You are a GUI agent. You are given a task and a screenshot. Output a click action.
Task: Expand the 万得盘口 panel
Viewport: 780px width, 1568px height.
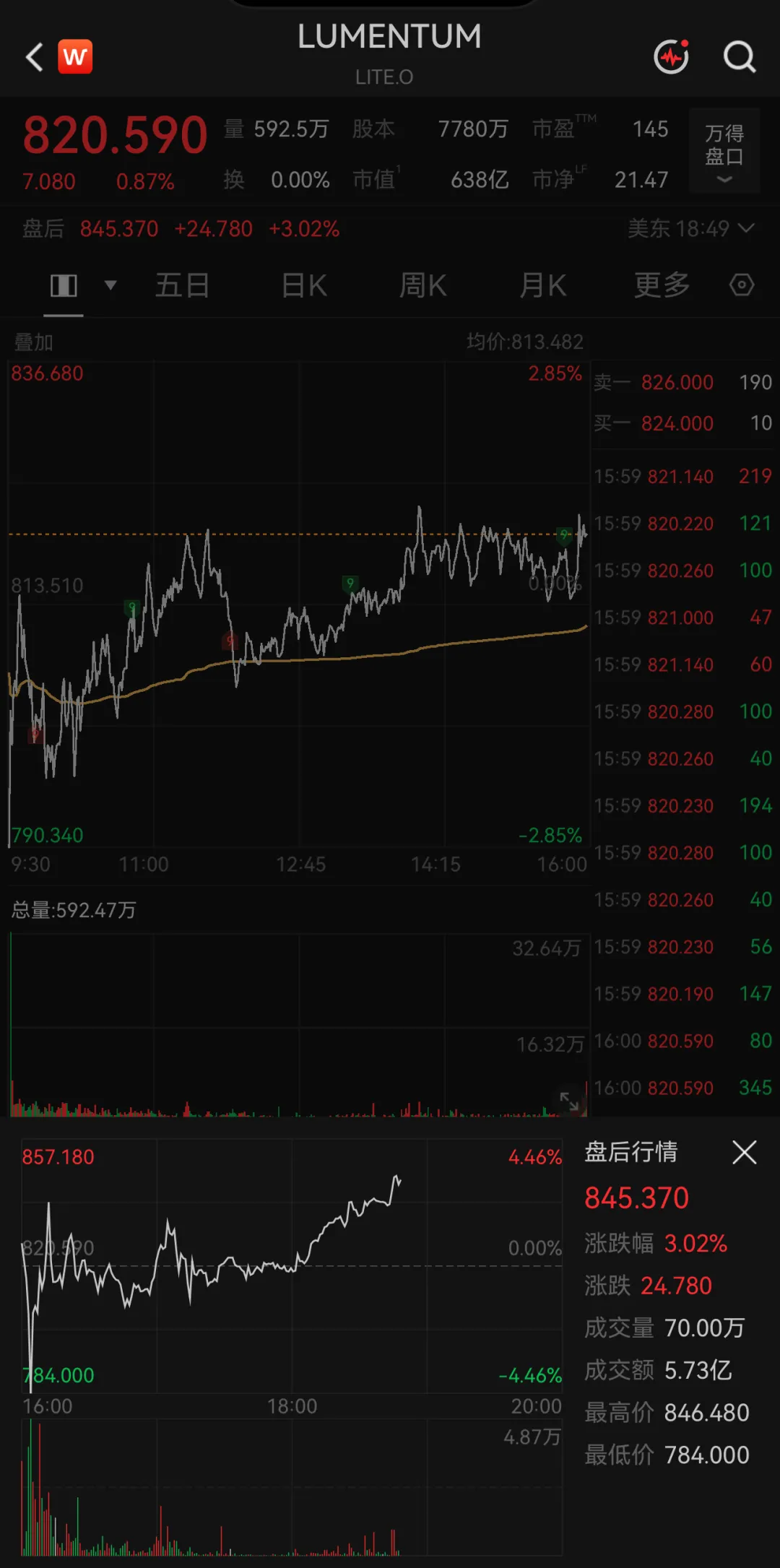click(x=724, y=152)
